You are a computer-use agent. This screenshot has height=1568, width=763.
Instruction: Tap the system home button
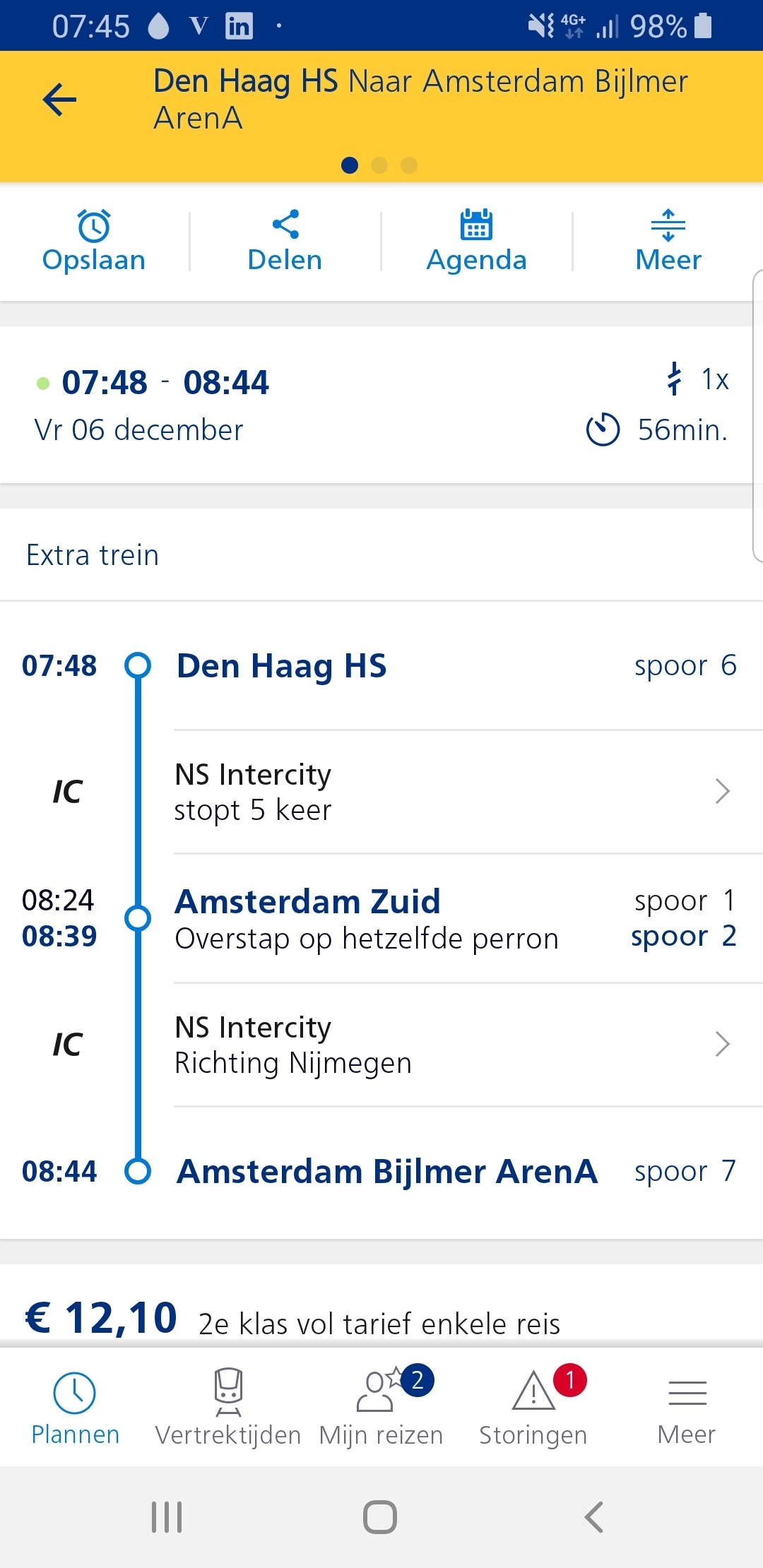[380, 1516]
